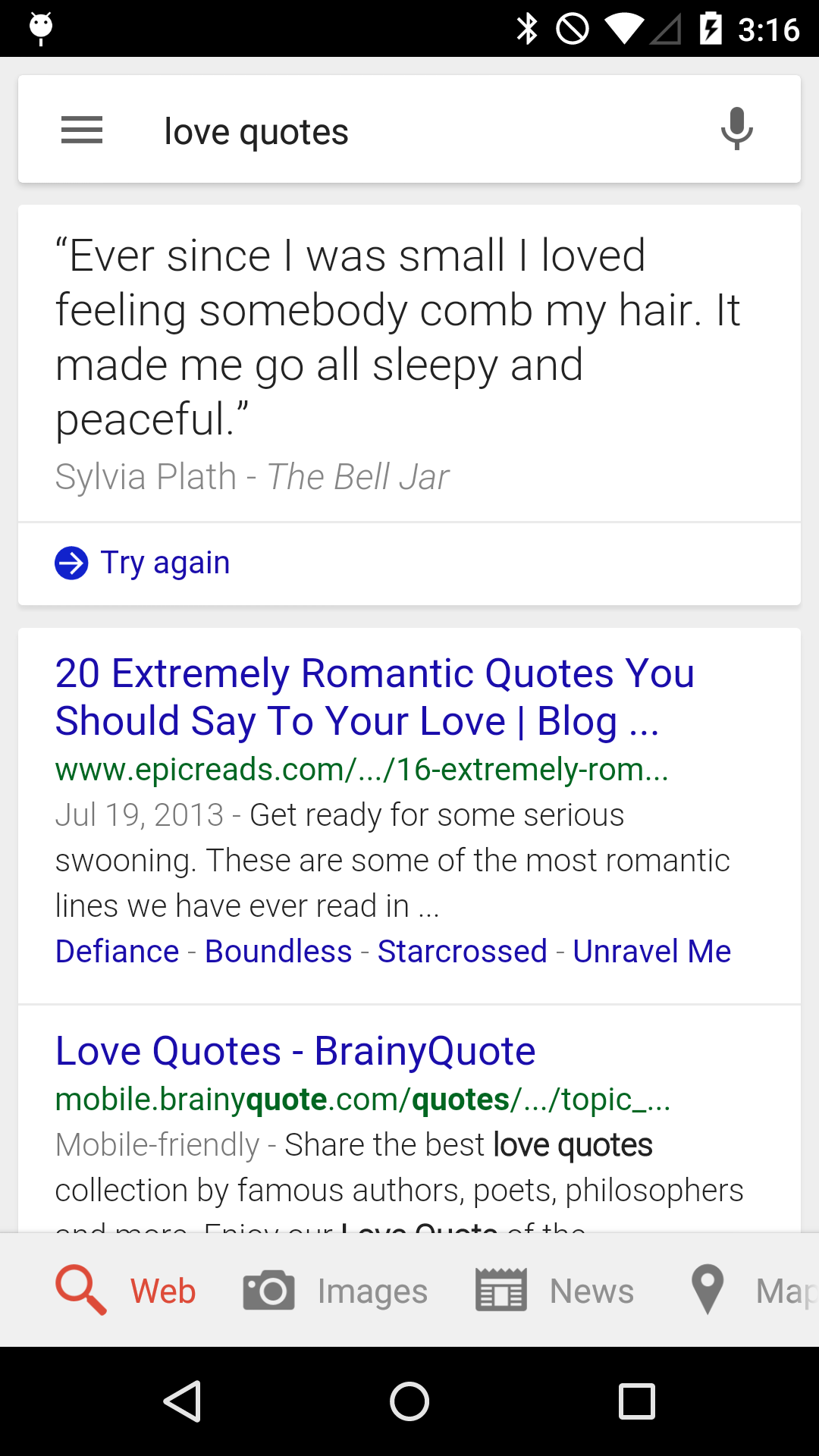The image size is (819, 1456).
Task: Click the Starcrossed link
Action: coord(463,950)
